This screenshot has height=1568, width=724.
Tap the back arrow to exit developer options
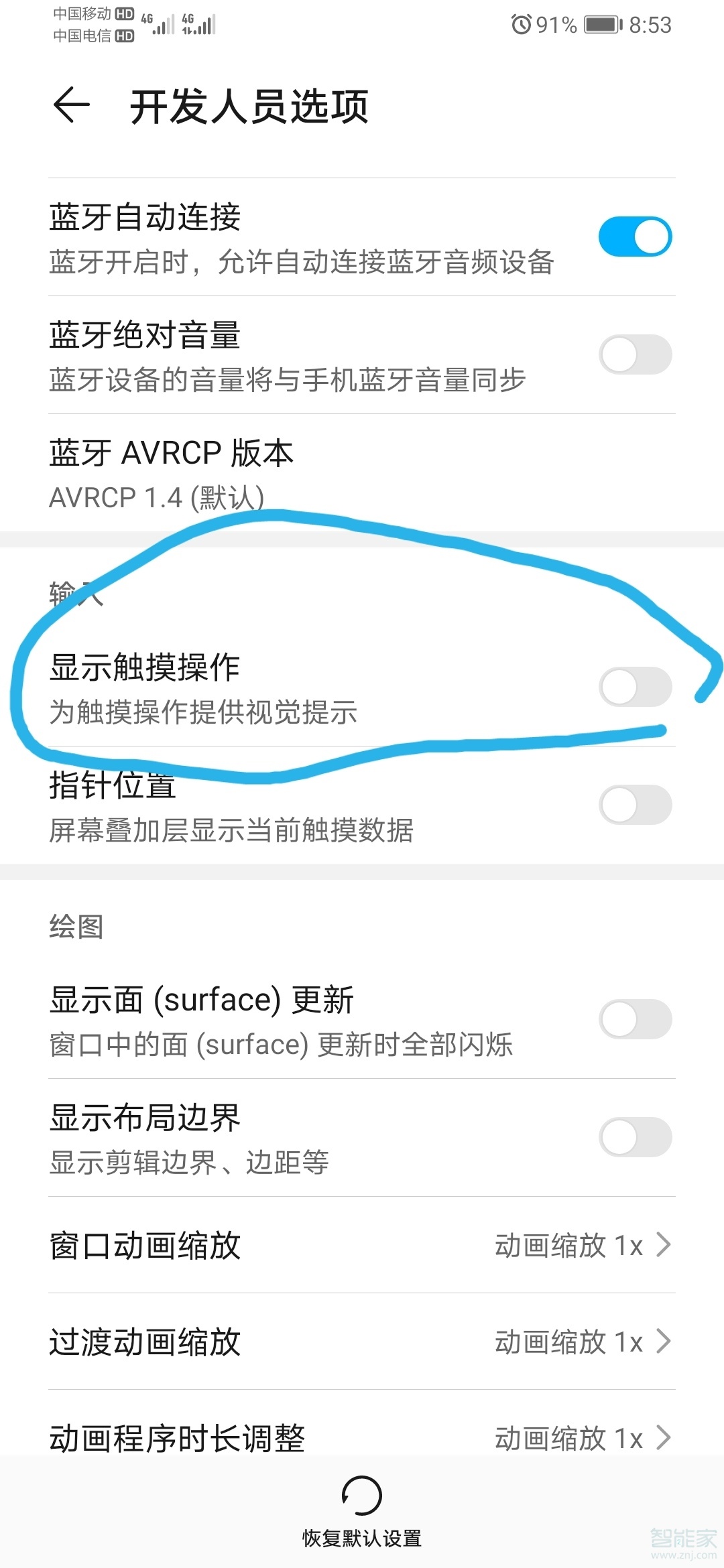70,106
